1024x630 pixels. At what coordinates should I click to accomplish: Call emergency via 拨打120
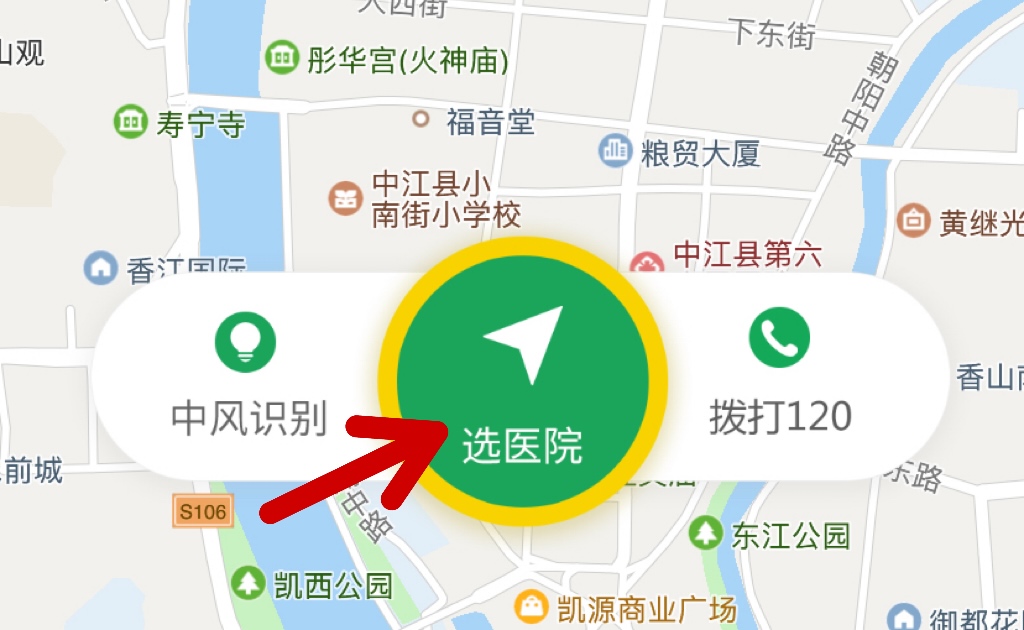pyautogui.click(x=779, y=377)
